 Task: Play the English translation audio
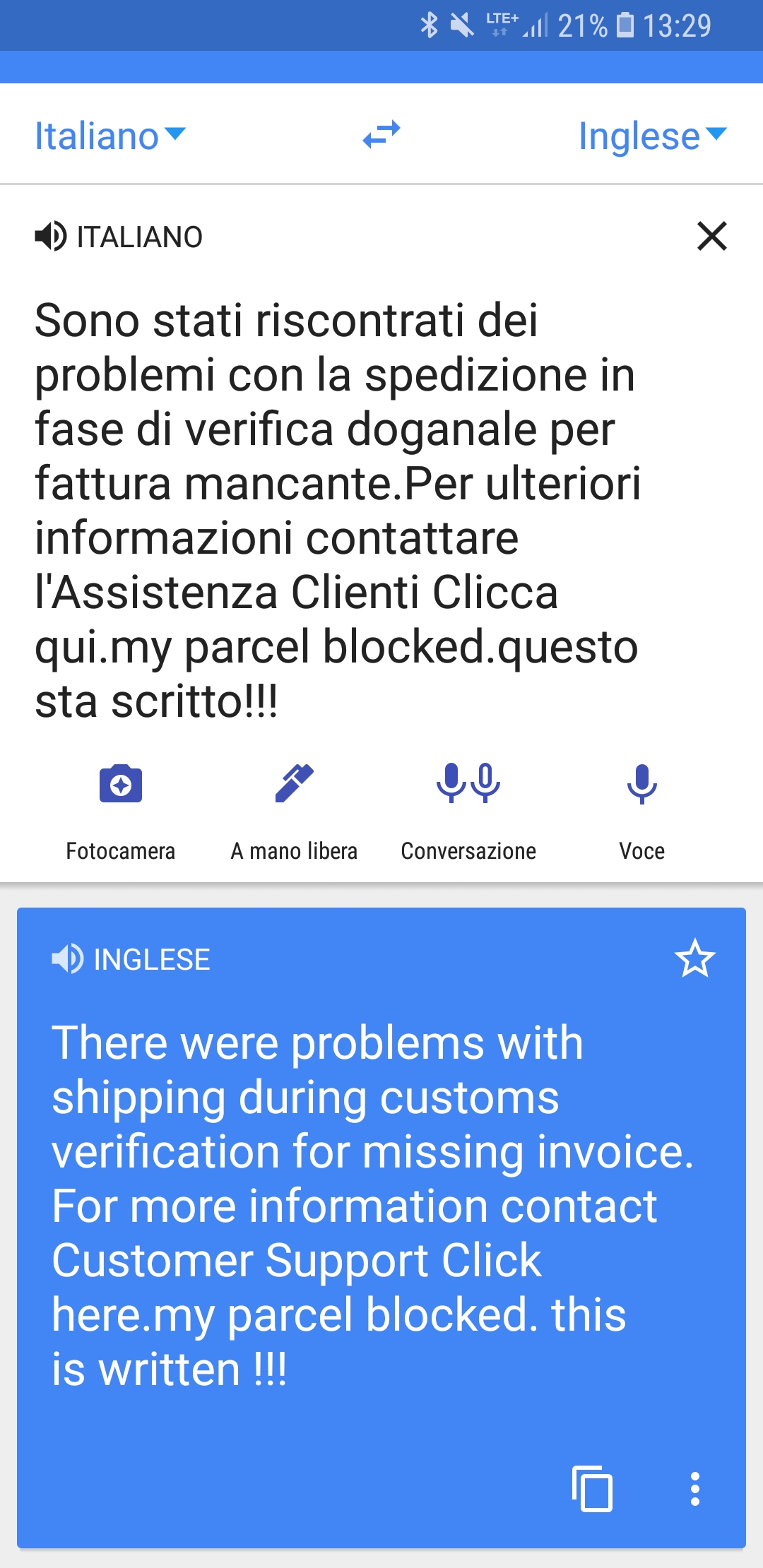[x=67, y=959]
